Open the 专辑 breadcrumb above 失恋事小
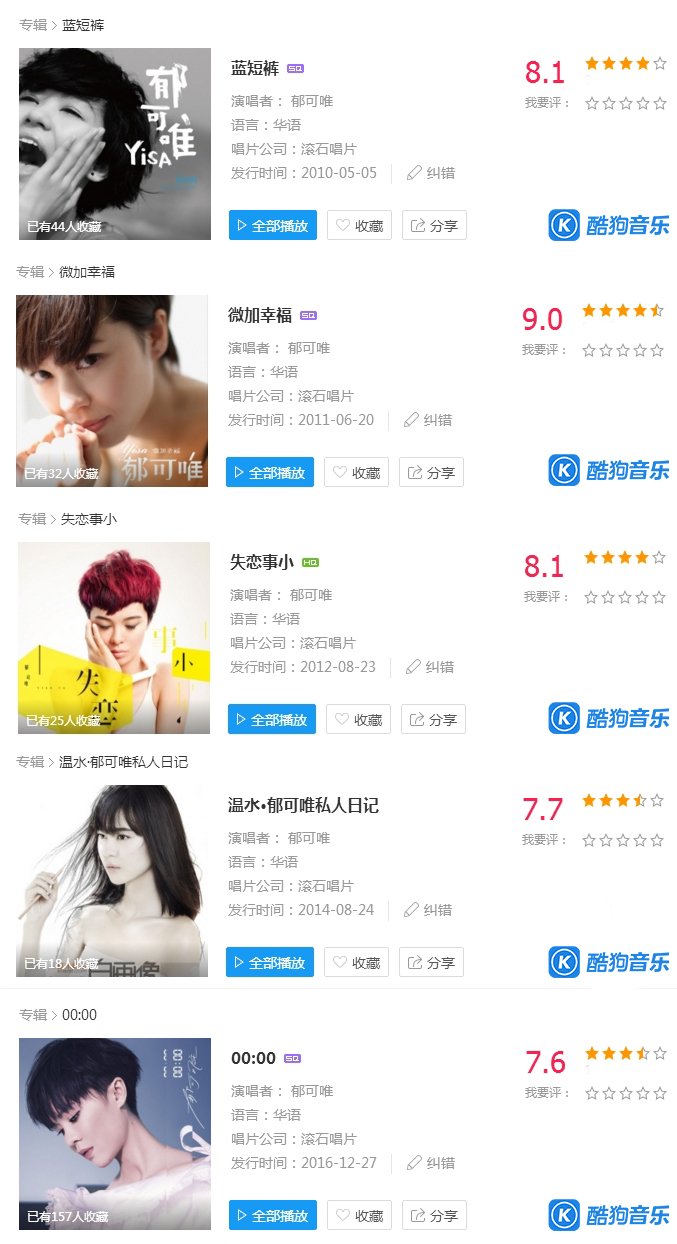 pyautogui.click(x=32, y=519)
